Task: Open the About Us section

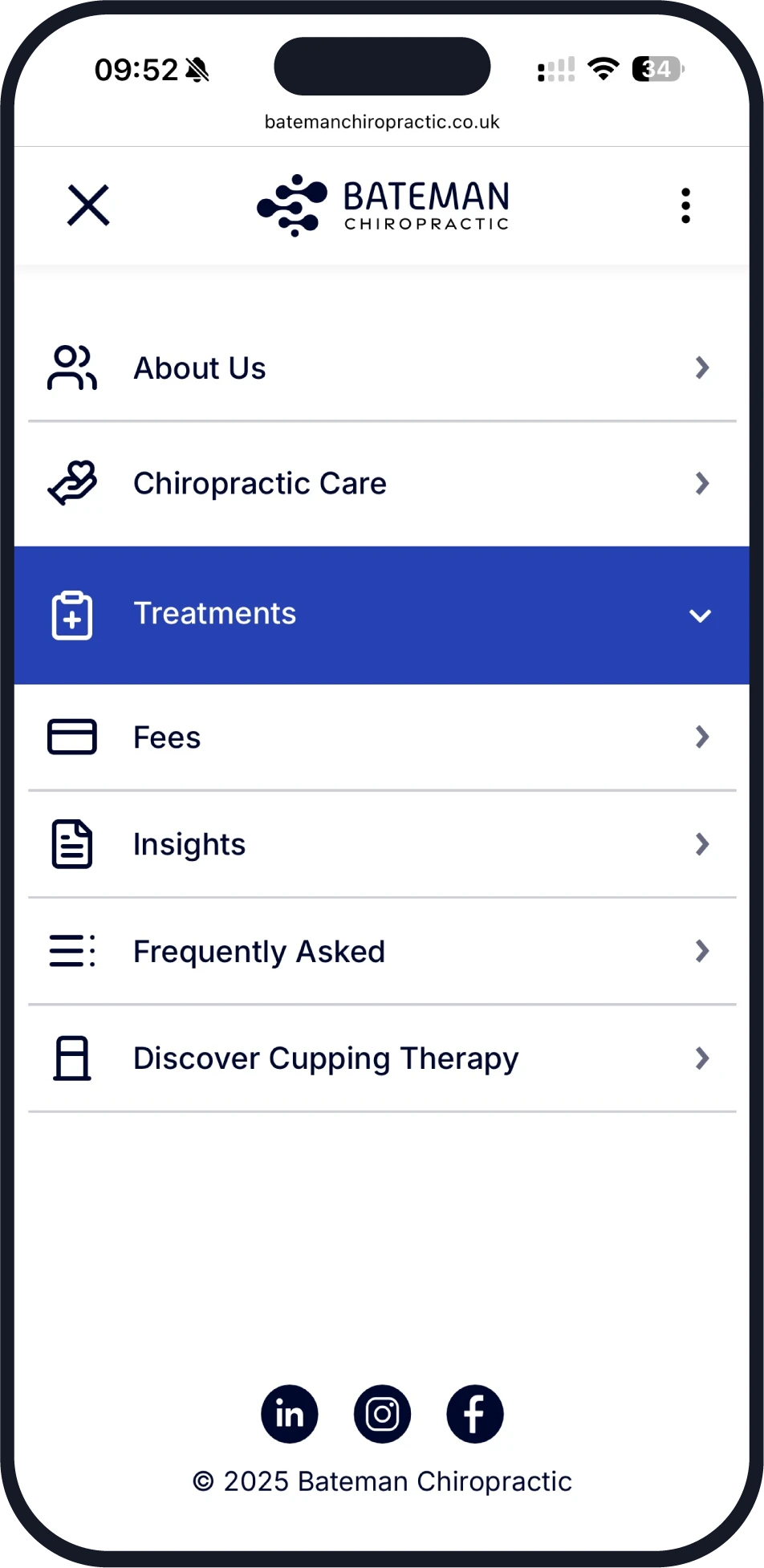Action: coord(382,368)
